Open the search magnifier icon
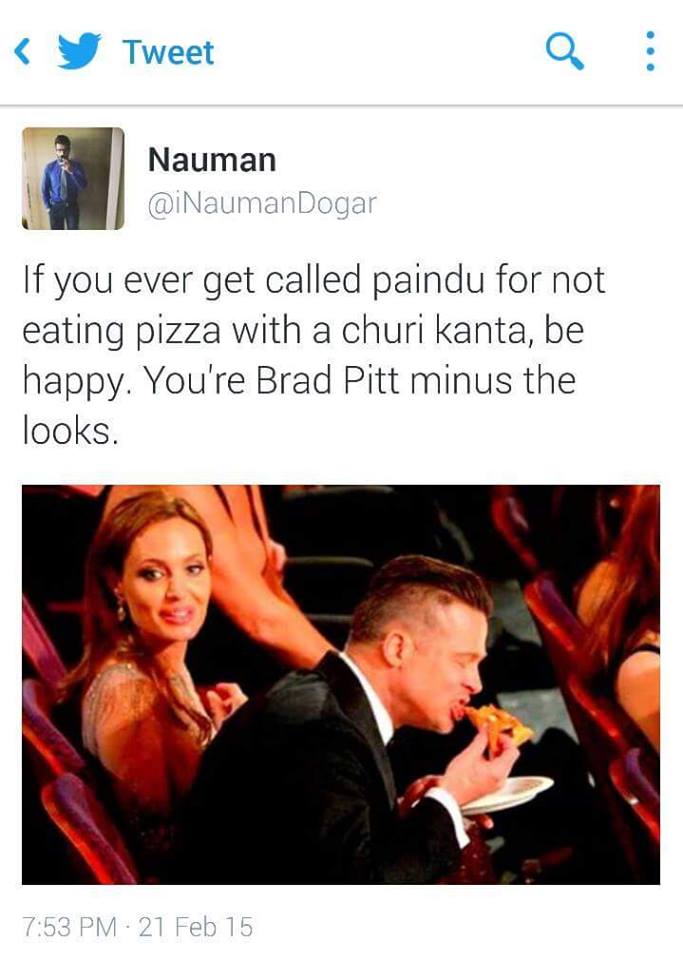Viewport: 683px width, 960px height. click(565, 50)
